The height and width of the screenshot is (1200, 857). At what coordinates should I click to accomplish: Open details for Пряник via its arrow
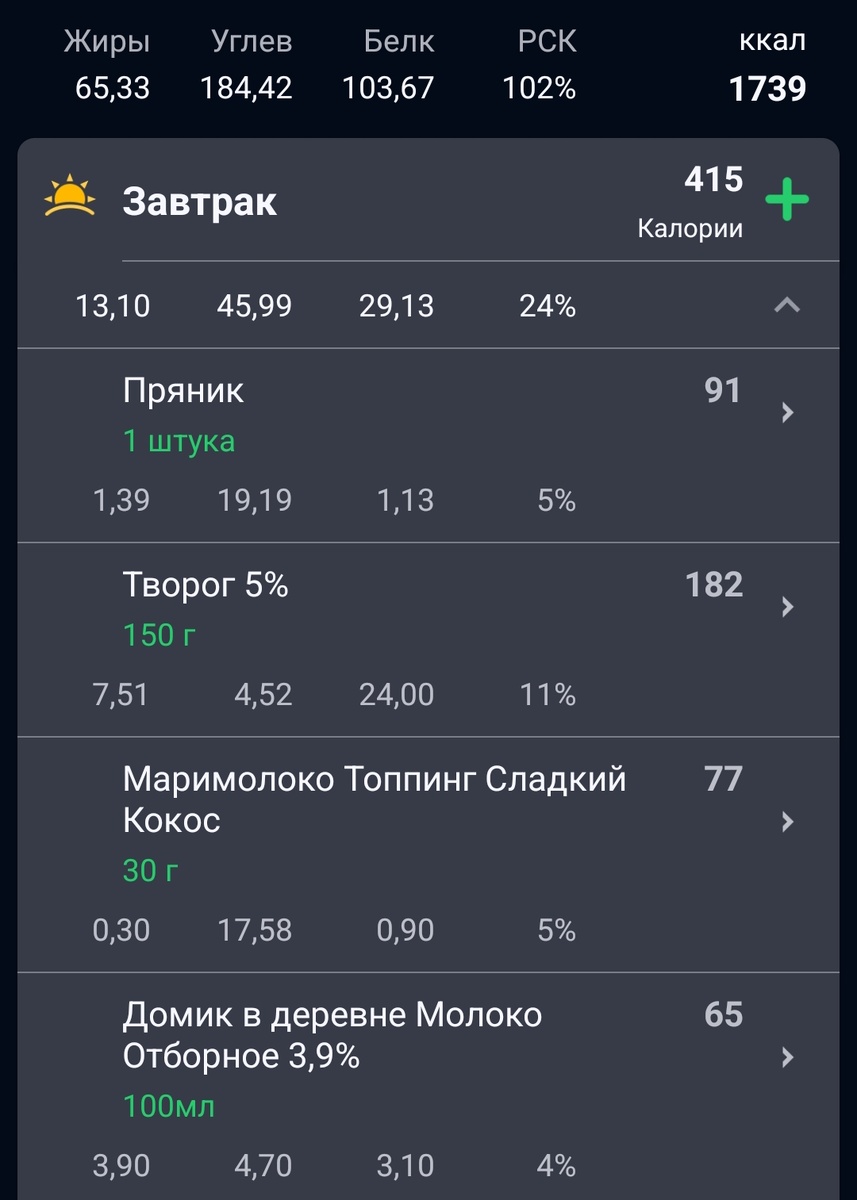(788, 412)
